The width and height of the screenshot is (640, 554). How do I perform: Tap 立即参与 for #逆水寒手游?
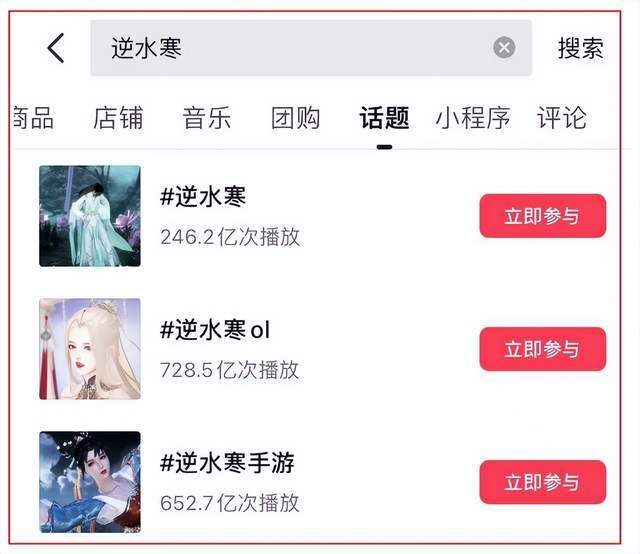pyautogui.click(x=542, y=482)
